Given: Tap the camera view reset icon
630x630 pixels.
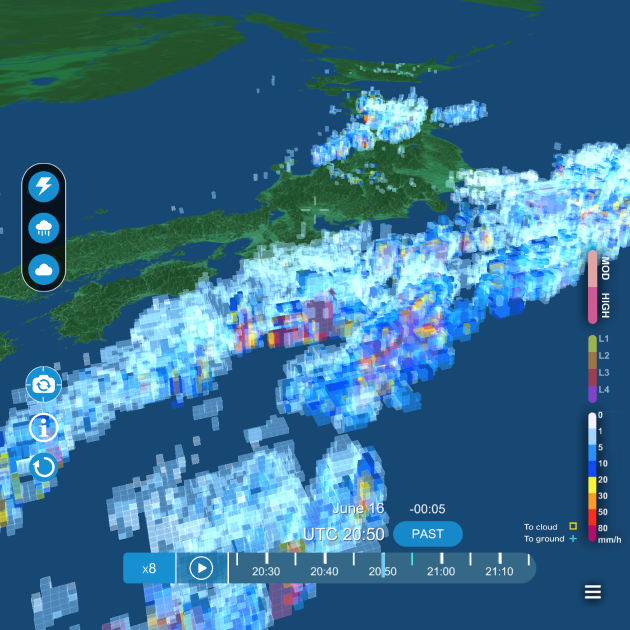Looking at the screenshot, I should (x=43, y=384).
